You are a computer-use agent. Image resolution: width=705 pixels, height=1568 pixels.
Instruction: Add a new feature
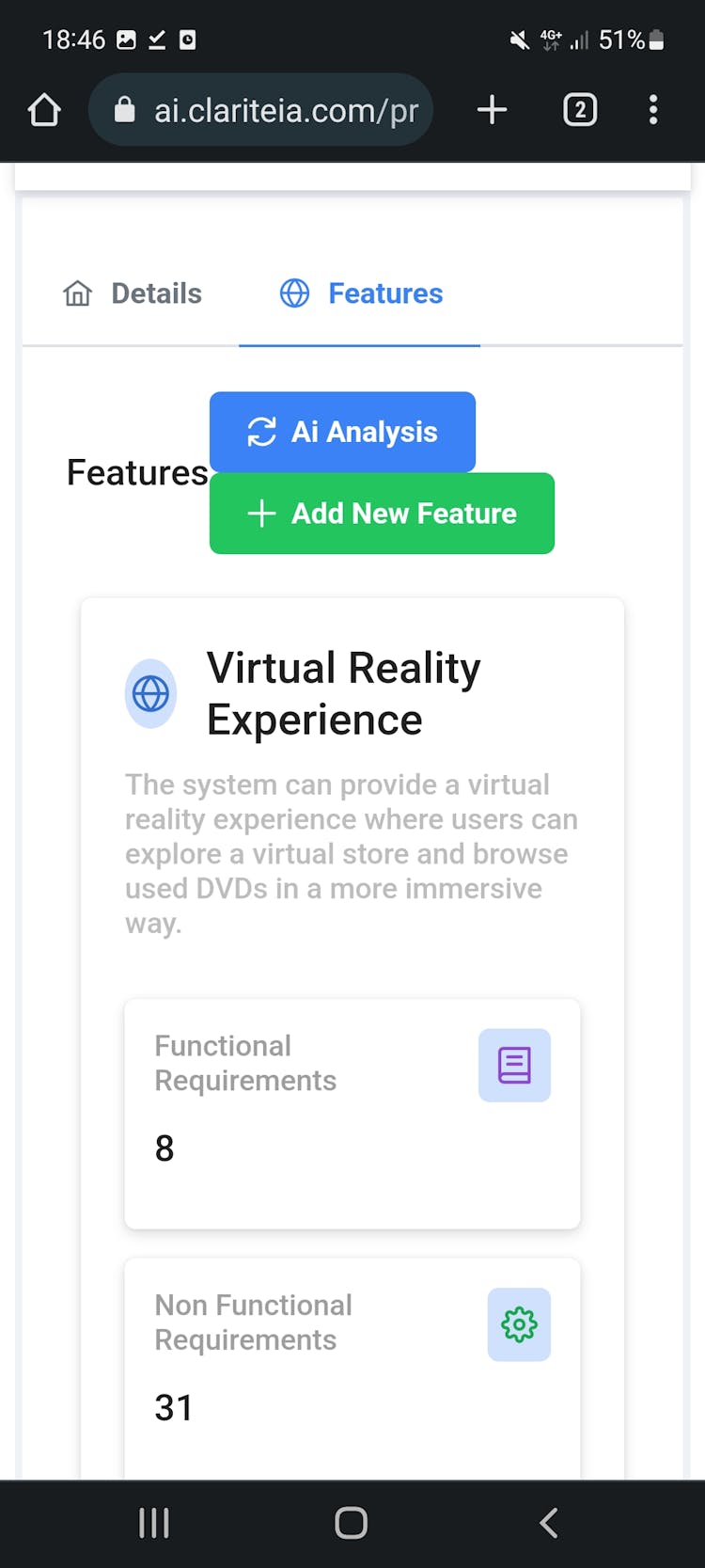tap(382, 514)
